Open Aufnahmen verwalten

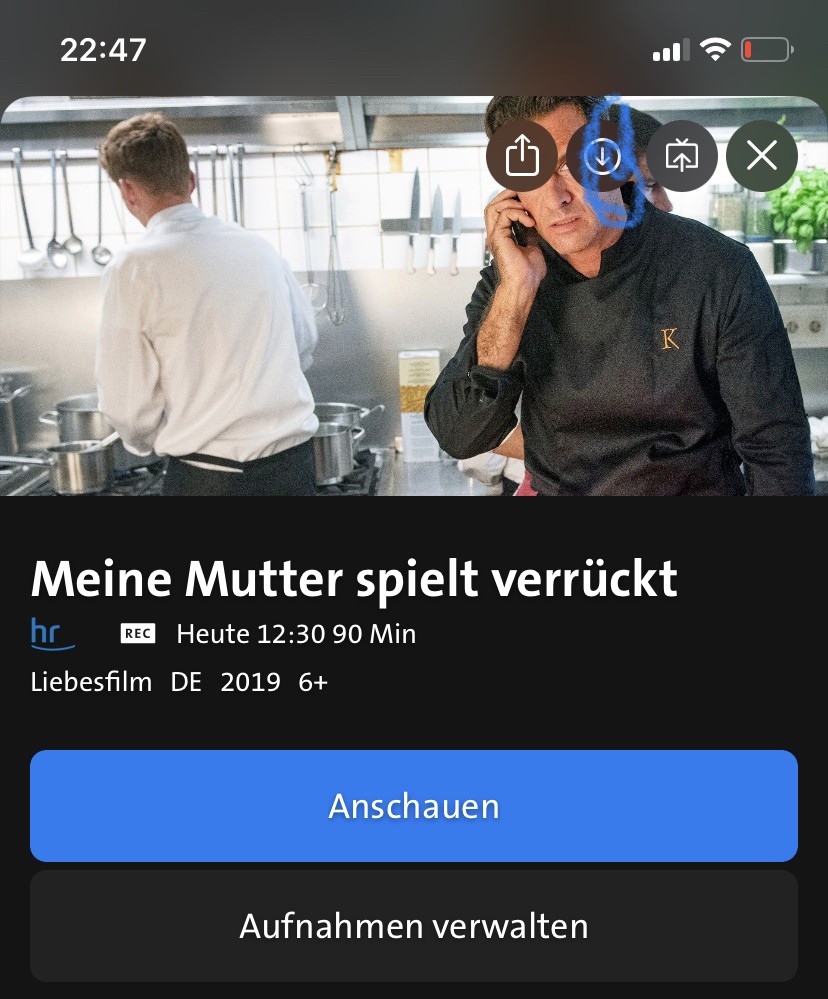coord(414,926)
